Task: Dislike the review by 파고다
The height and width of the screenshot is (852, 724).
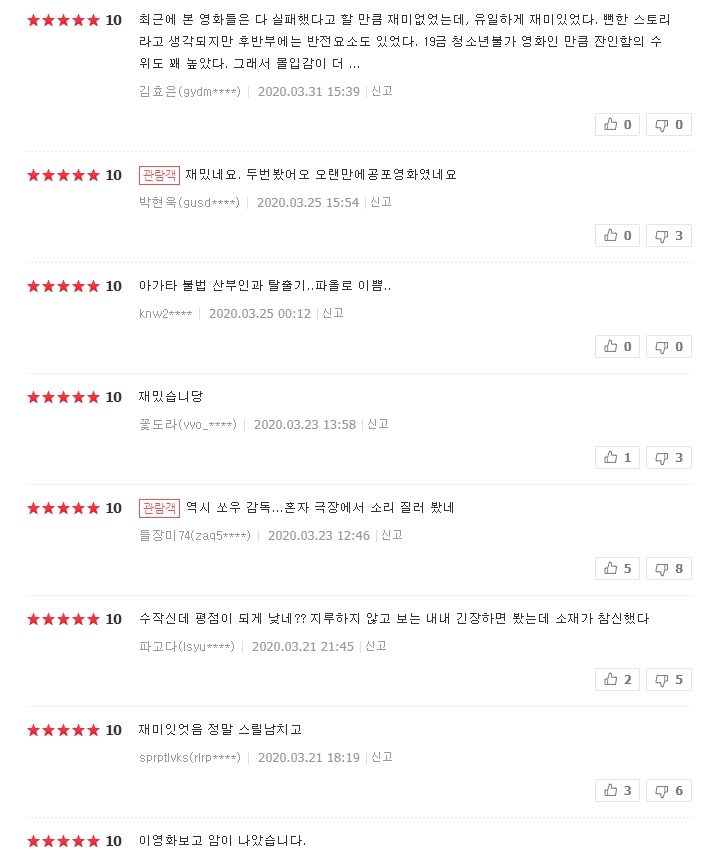Action: click(x=668, y=680)
